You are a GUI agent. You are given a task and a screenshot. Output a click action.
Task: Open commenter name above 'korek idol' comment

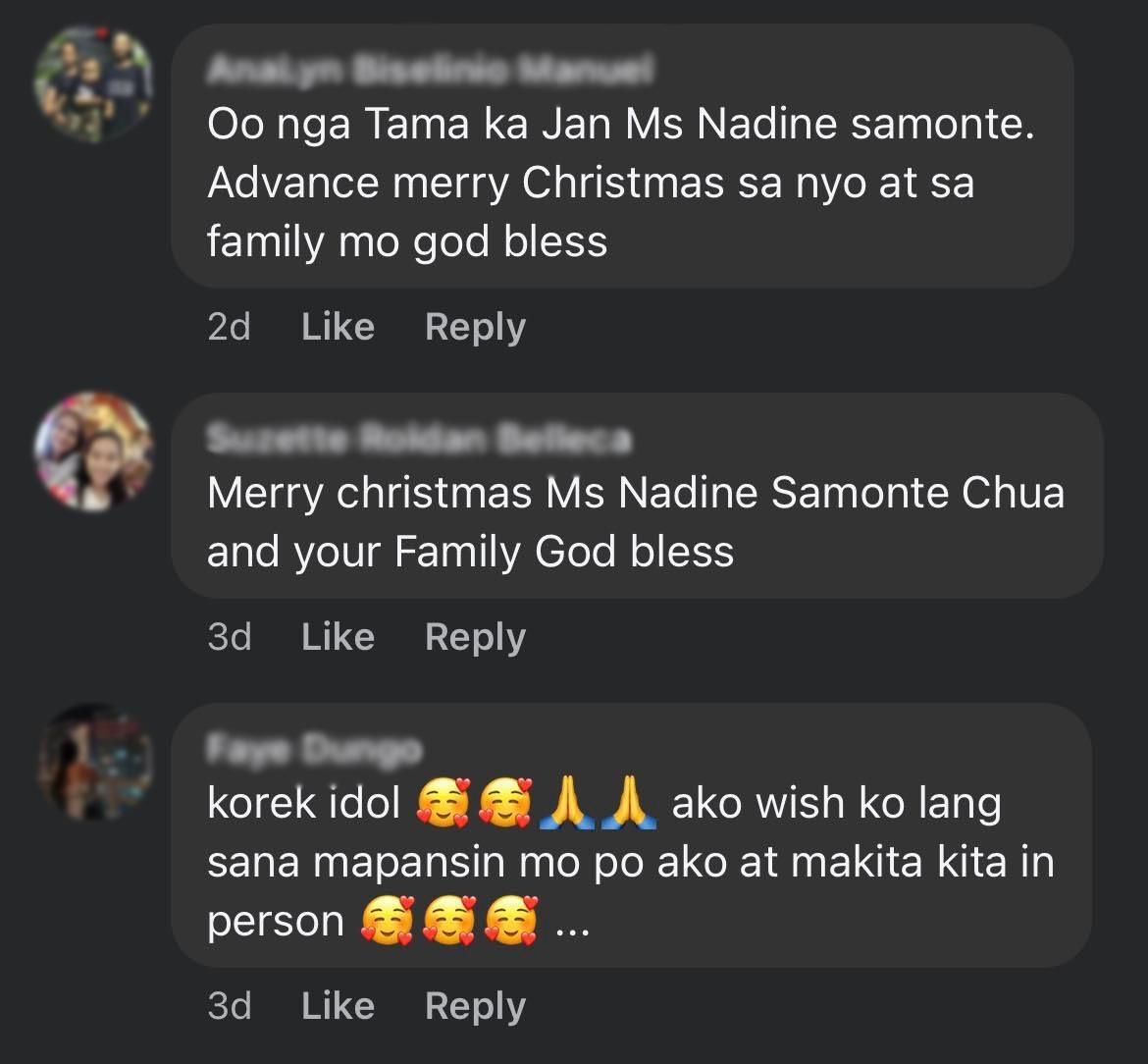tap(314, 751)
